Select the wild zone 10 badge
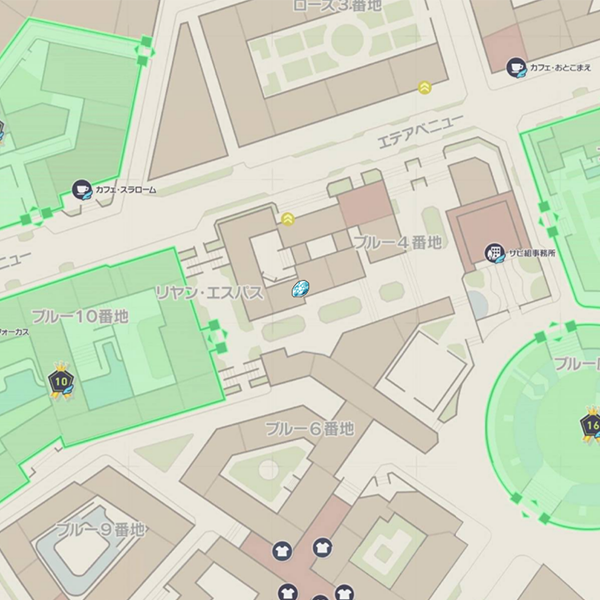 tap(60, 381)
